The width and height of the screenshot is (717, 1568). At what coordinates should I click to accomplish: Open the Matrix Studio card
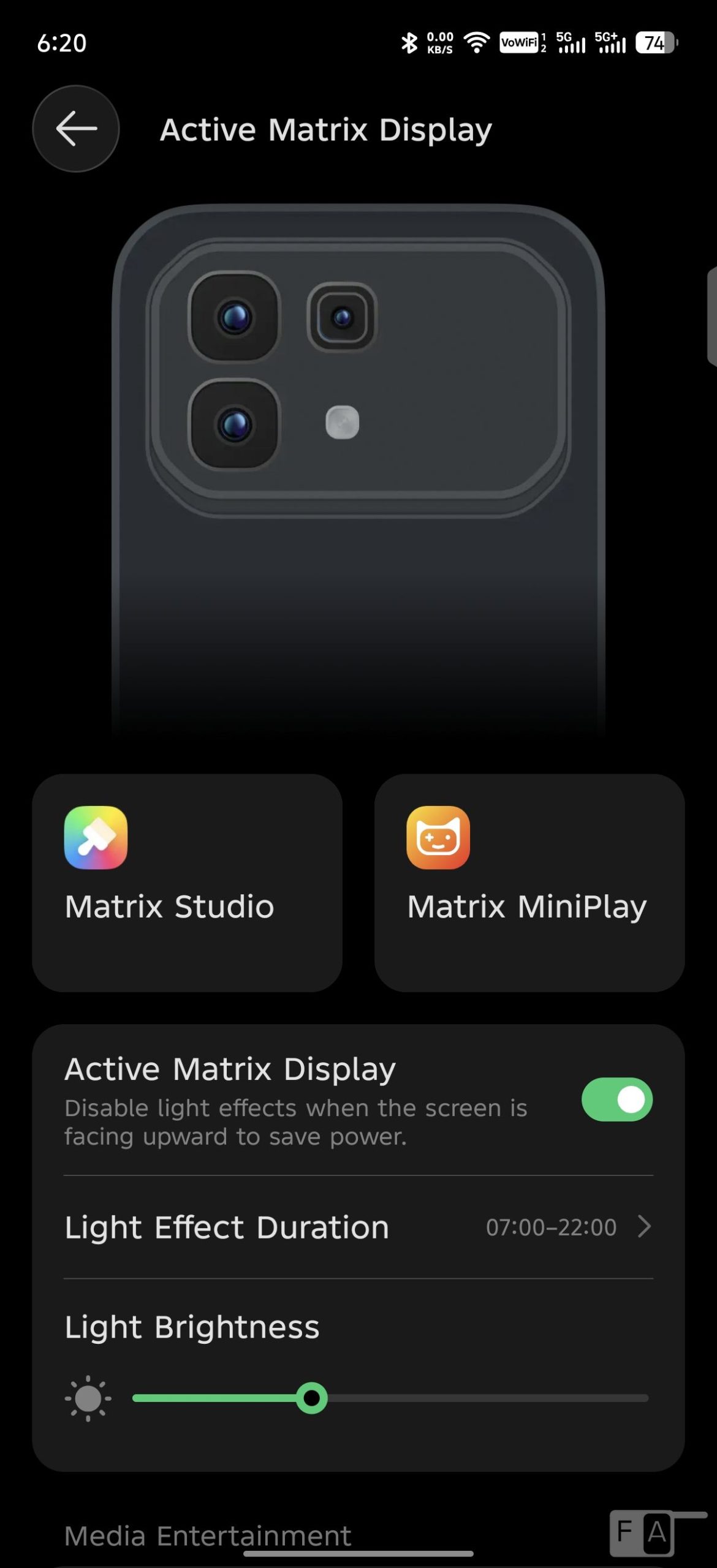187,883
